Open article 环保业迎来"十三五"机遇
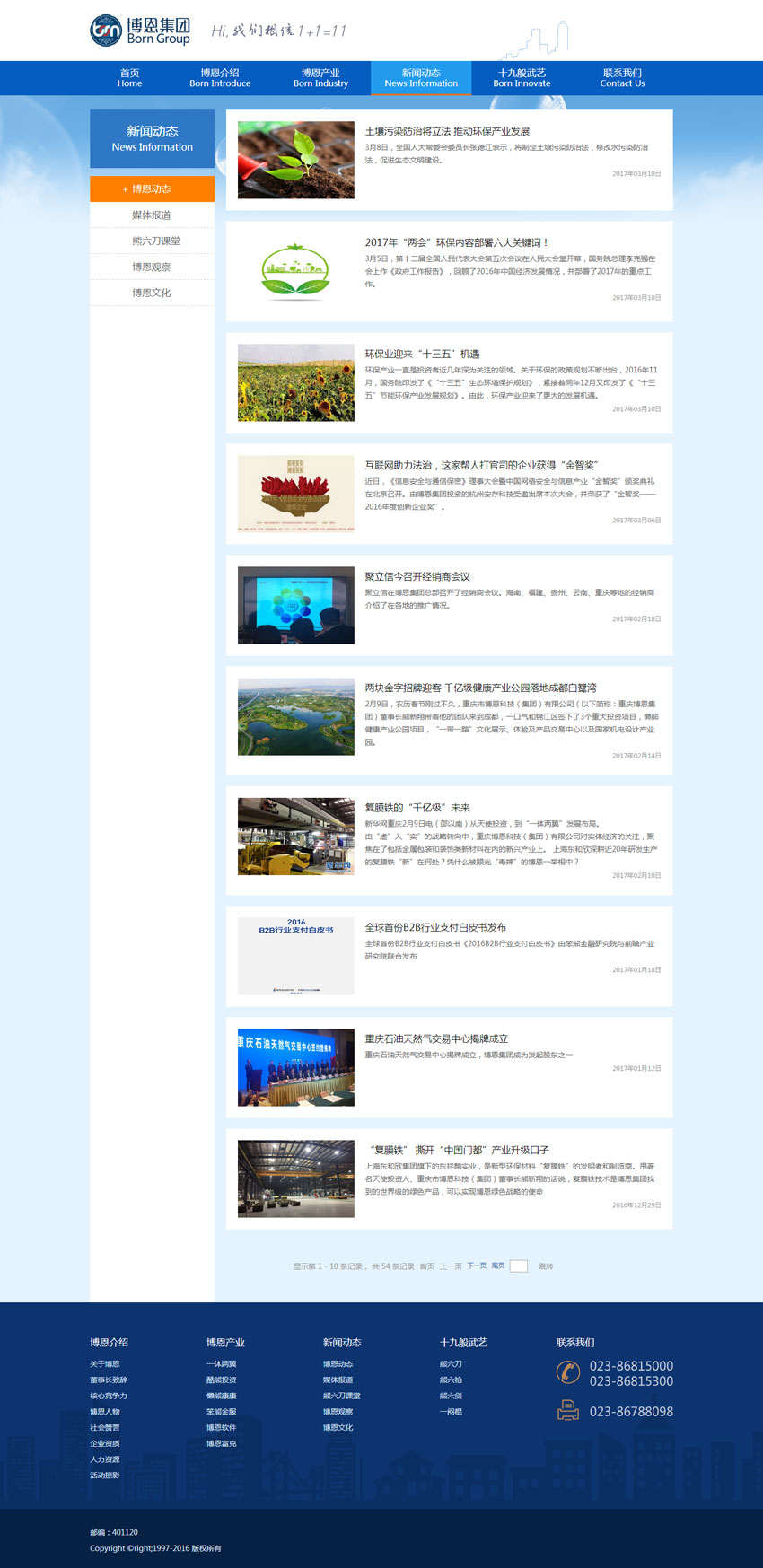 pyautogui.click(x=422, y=354)
